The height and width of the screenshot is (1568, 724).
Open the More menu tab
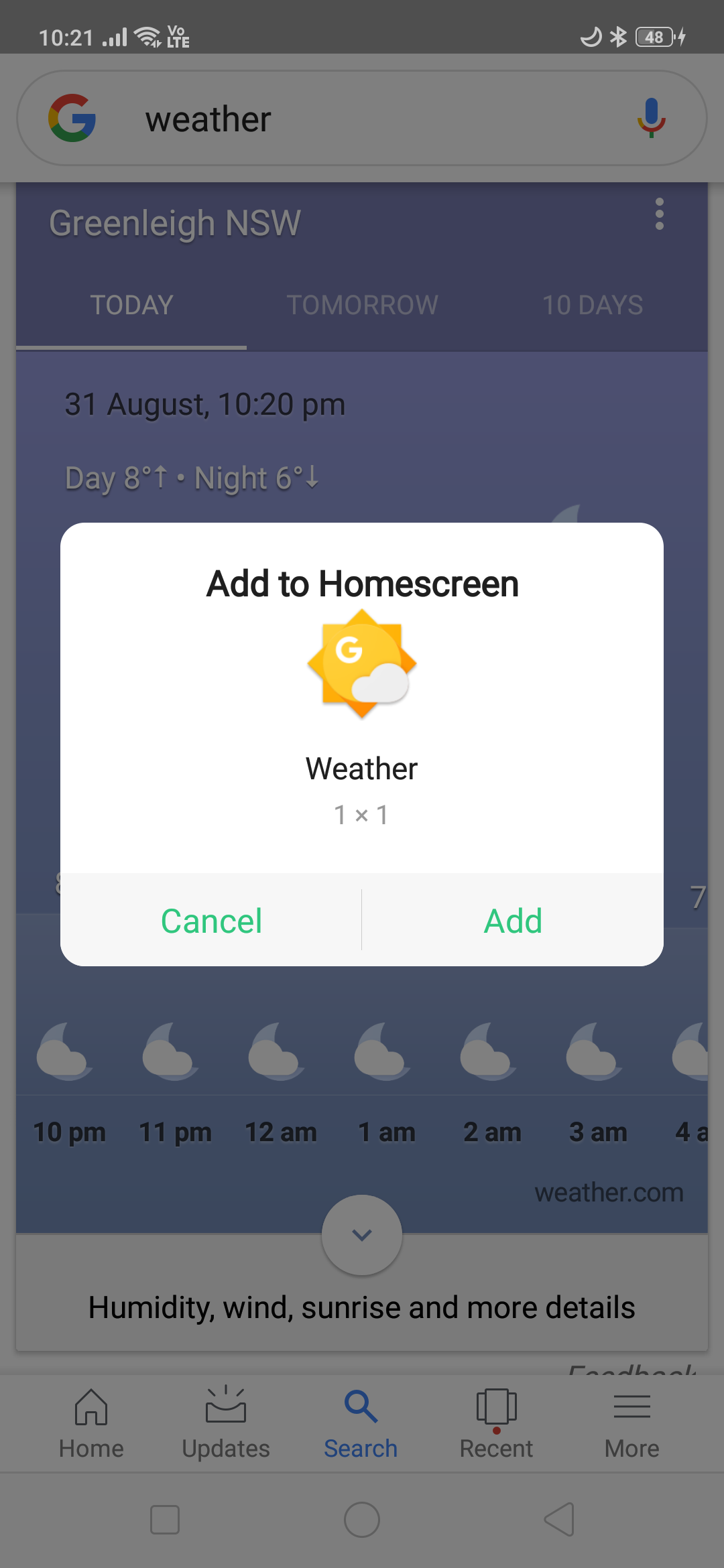point(632,1423)
